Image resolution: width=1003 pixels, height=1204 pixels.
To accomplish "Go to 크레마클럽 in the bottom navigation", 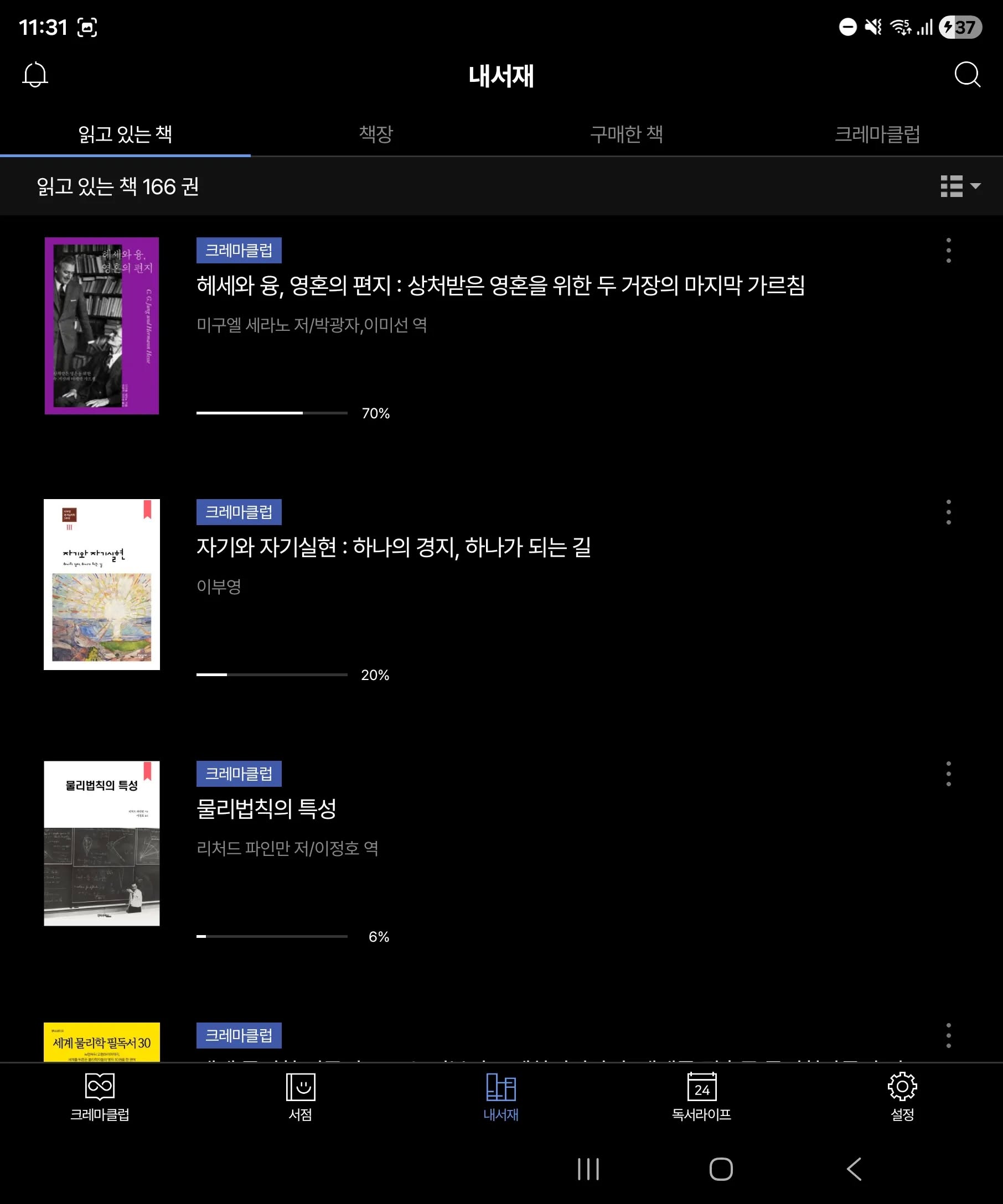I will pos(100,1097).
